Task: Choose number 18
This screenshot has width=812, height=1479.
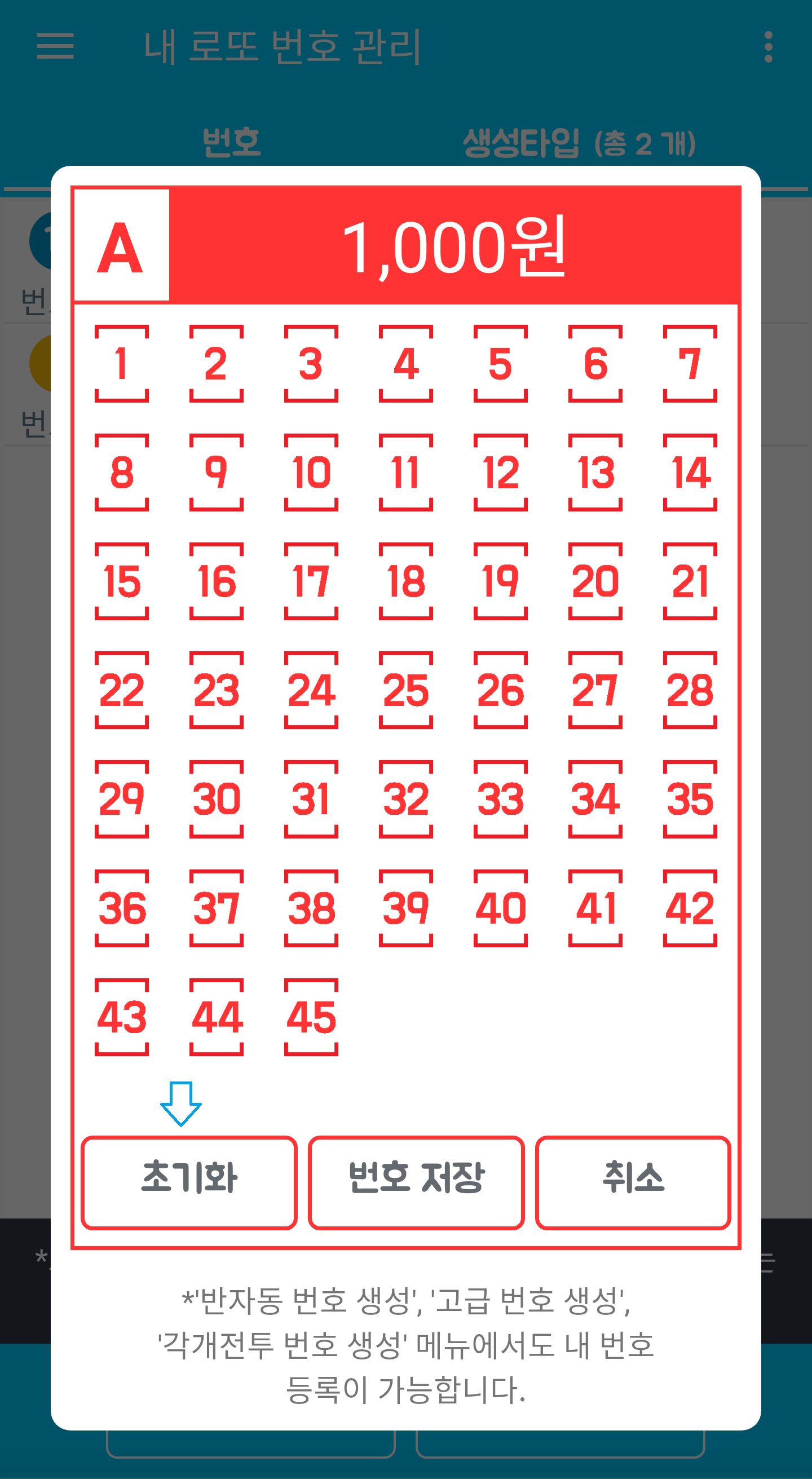Action: tap(406, 581)
